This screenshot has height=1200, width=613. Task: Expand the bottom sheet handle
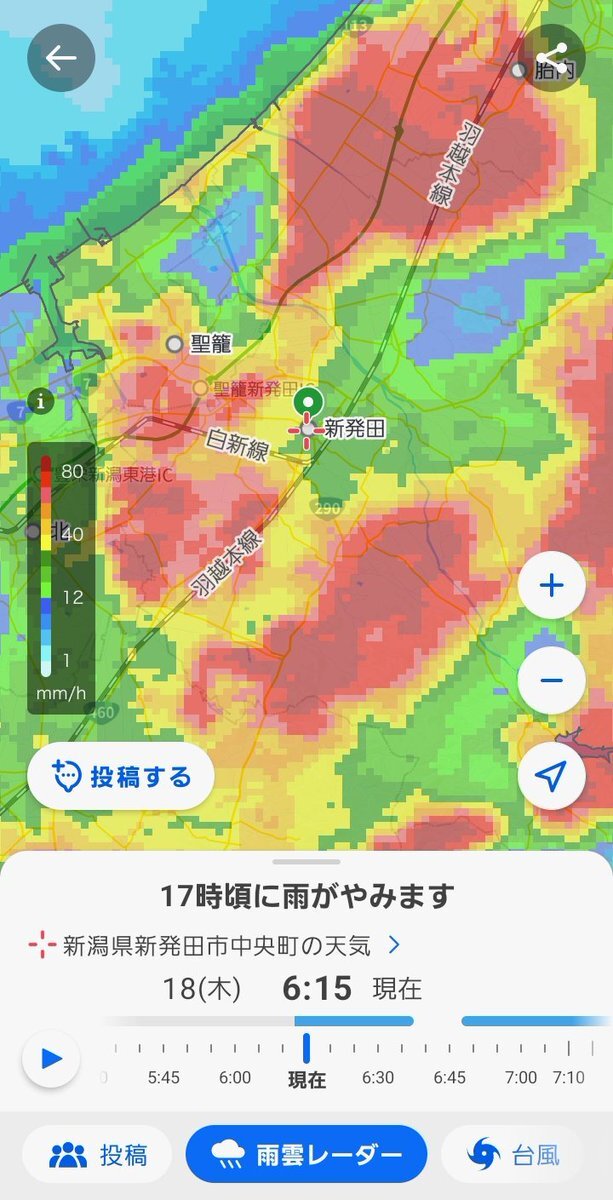click(306, 861)
